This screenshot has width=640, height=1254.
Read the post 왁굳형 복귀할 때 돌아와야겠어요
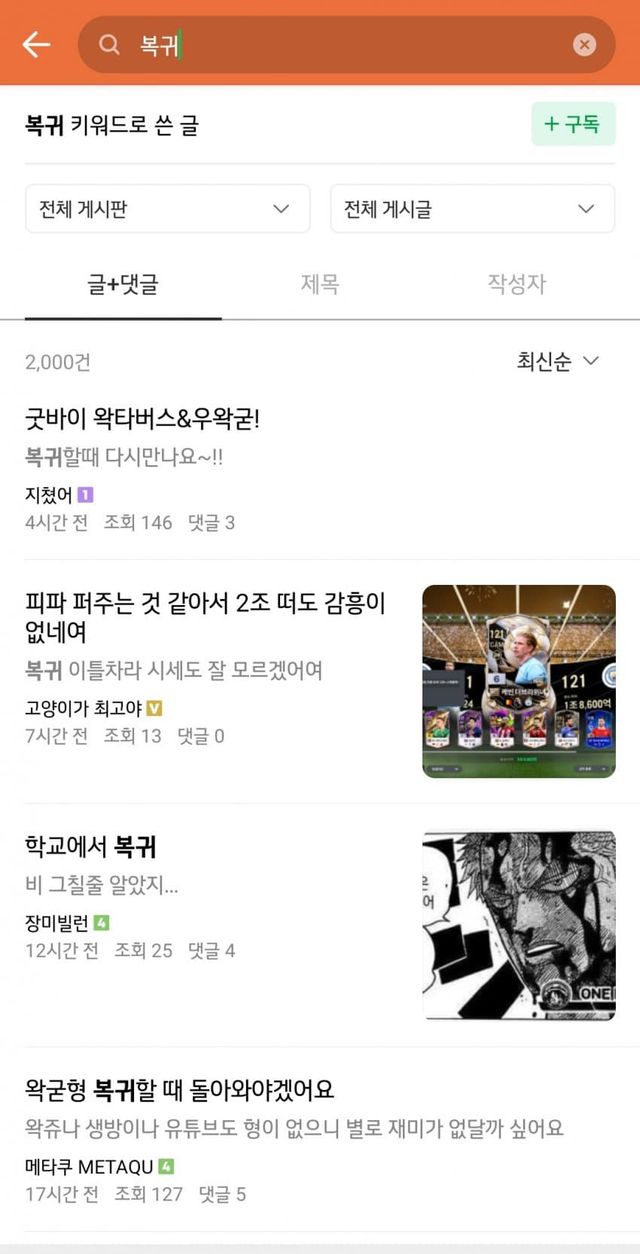(x=179, y=1089)
